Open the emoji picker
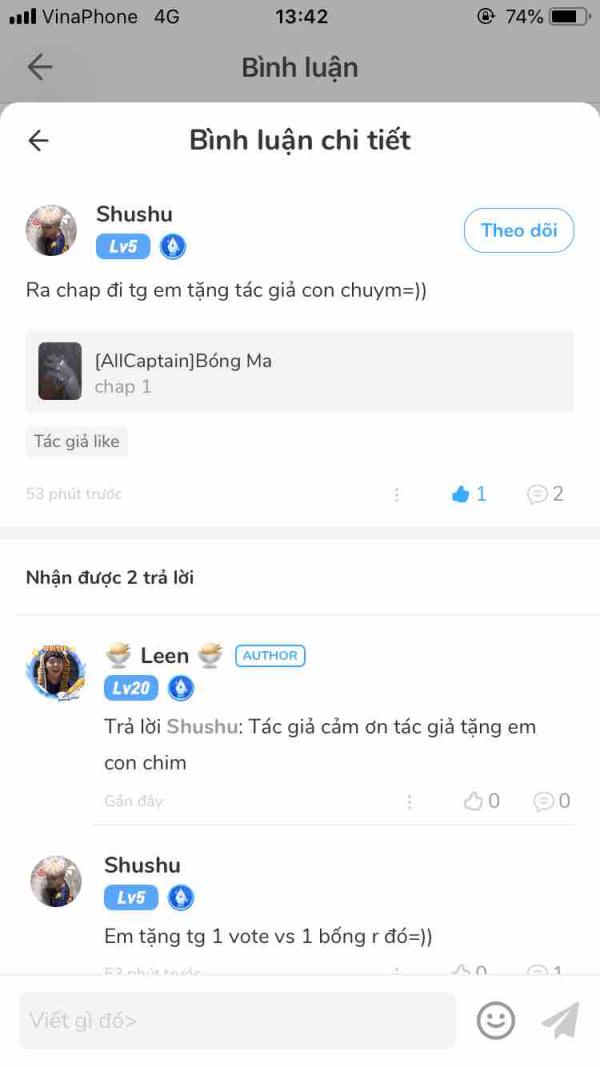The width and height of the screenshot is (600, 1067). 495,1021
